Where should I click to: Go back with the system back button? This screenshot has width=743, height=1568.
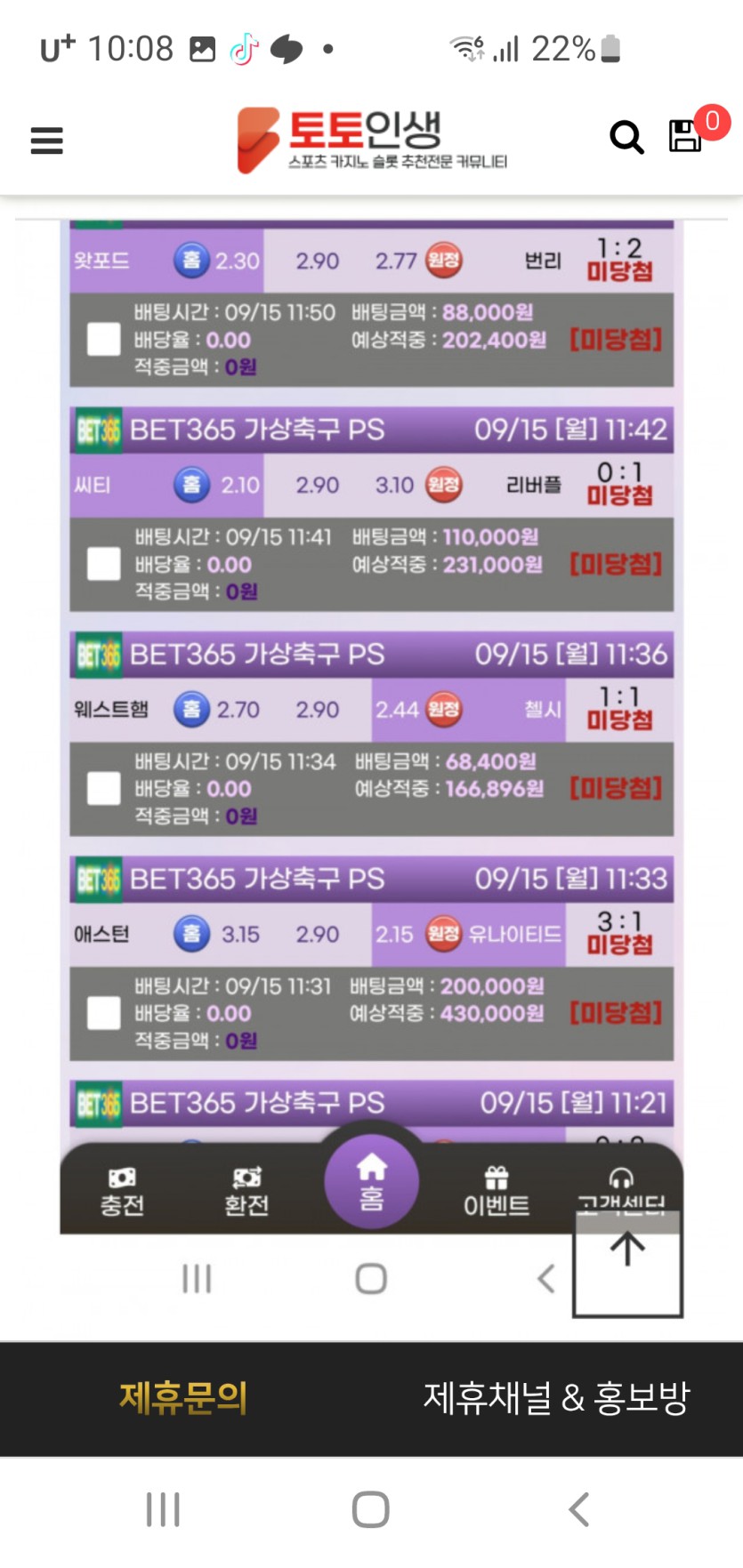[578, 1509]
